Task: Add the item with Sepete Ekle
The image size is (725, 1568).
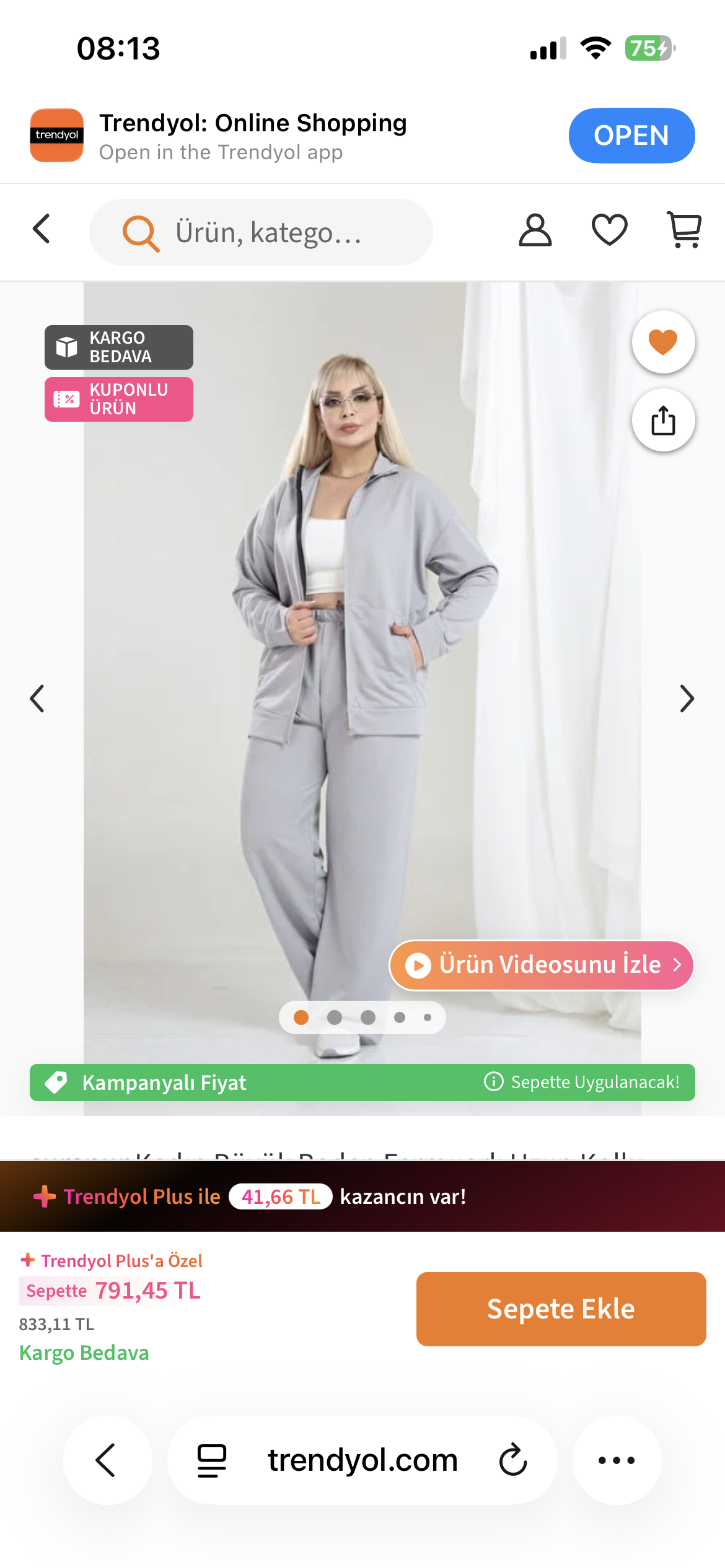Action: point(561,1309)
